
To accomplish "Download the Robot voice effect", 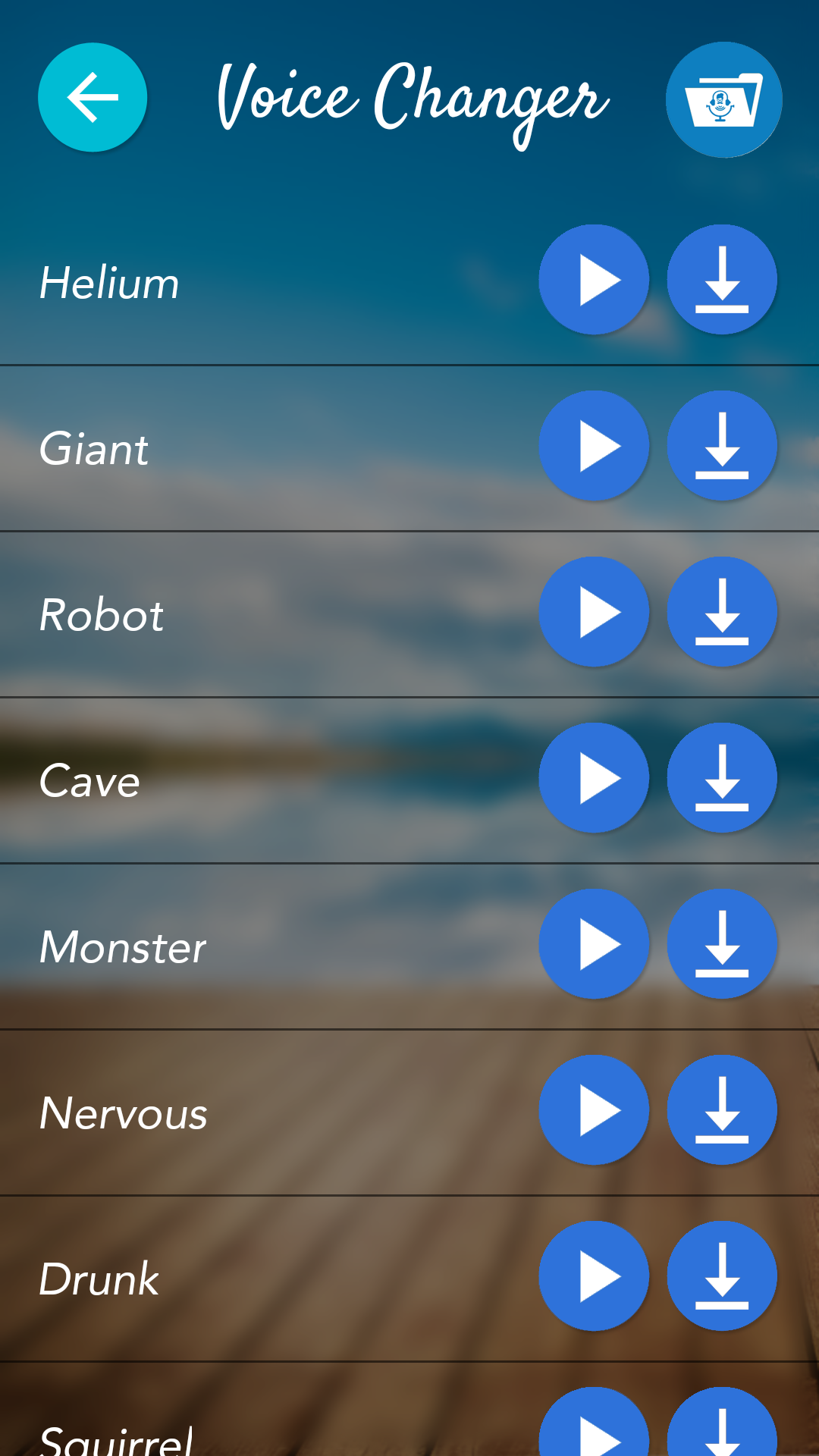I will pyautogui.click(x=722, y=612).
